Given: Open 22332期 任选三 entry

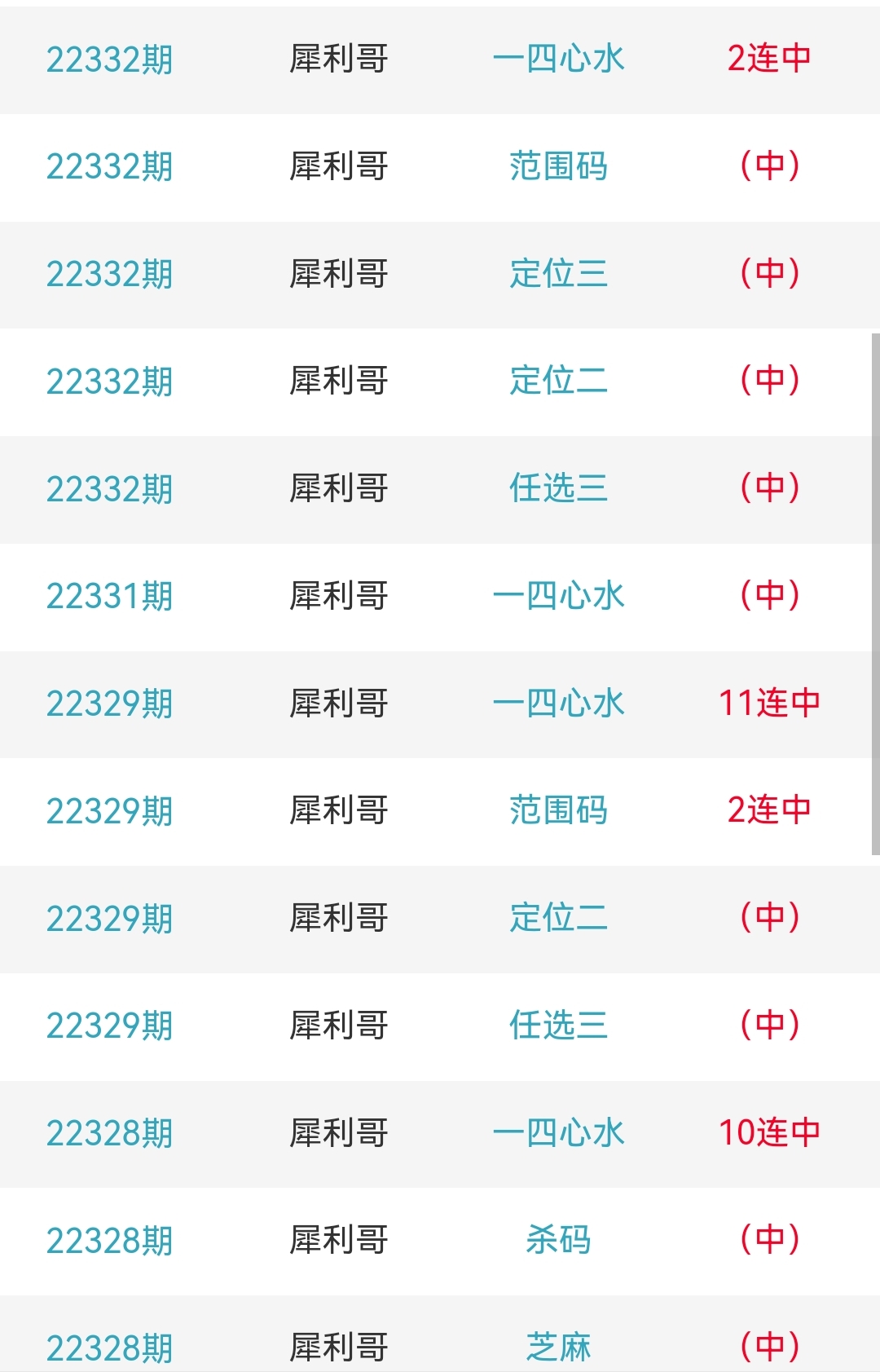Looking at the screenshot, I should point(558,488).
